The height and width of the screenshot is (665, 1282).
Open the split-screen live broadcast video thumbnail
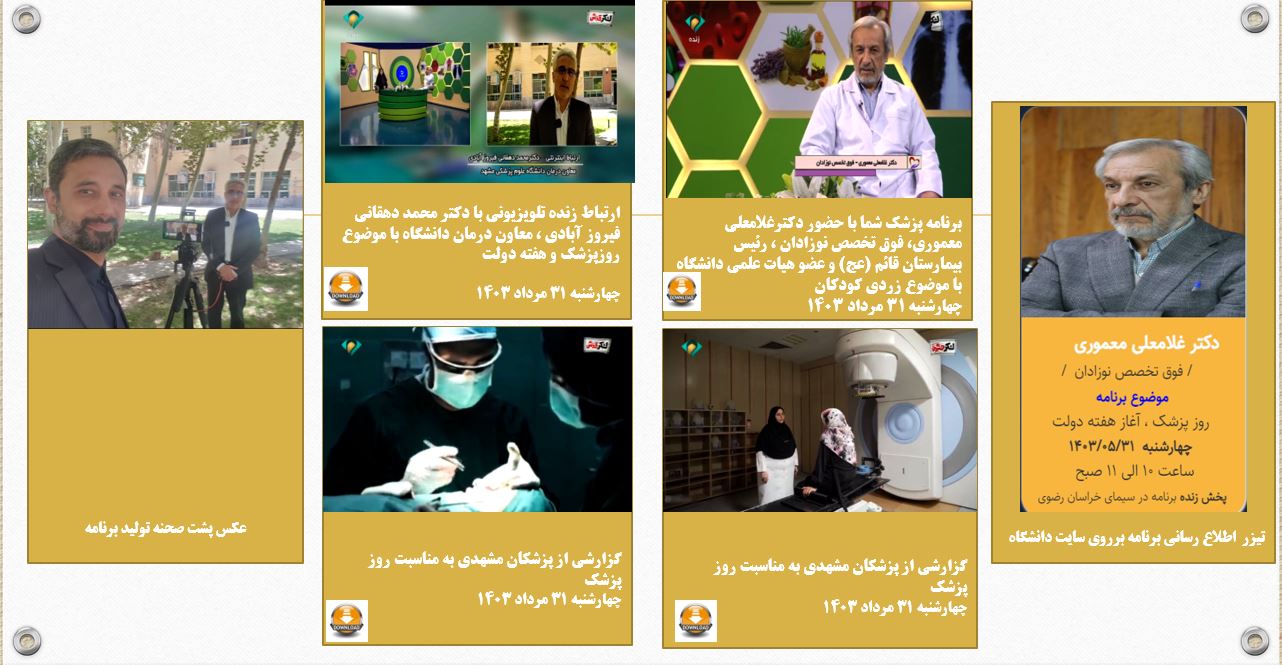[478, 94]
